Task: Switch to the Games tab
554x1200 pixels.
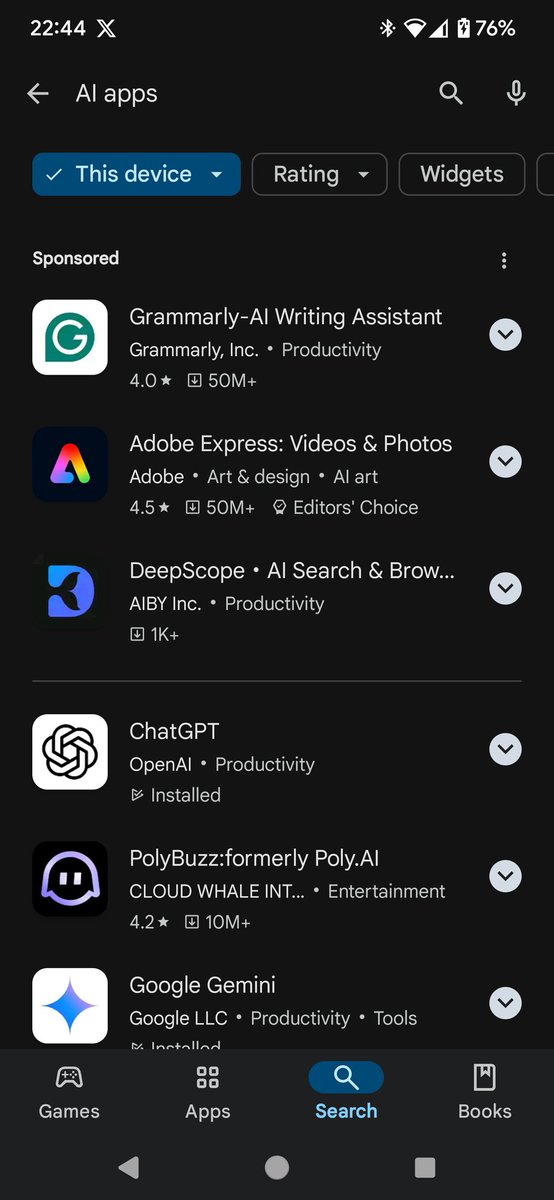Action: [69, 1092]
